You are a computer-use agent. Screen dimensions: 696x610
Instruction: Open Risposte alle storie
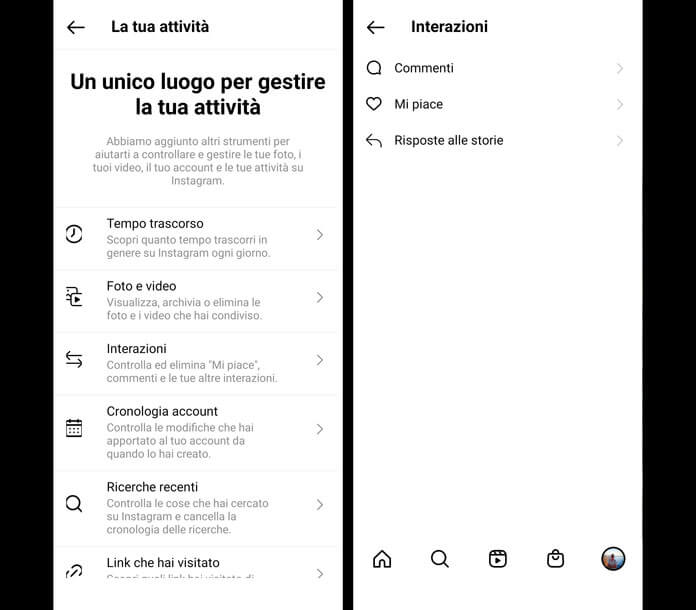496,140
